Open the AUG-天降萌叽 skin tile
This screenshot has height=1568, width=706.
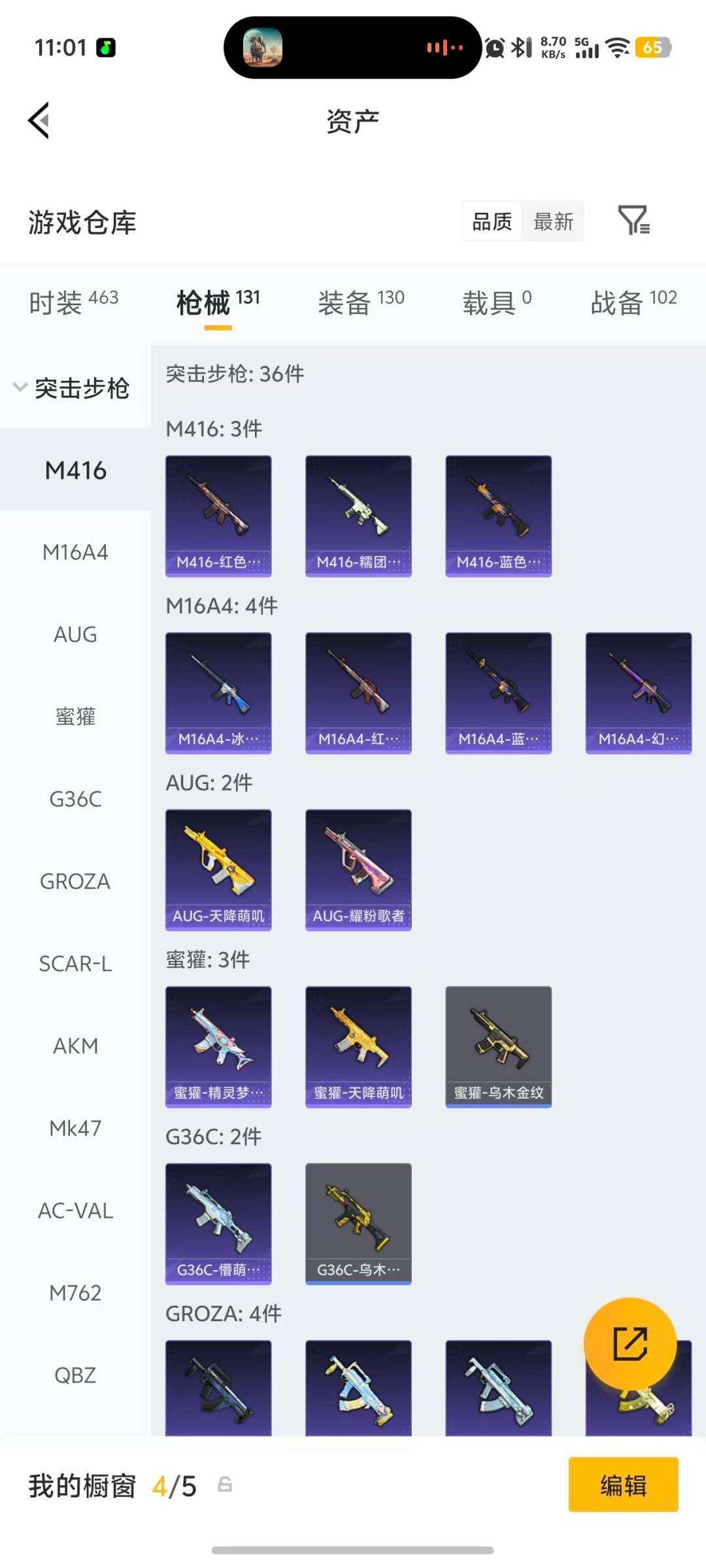[218, 870]
